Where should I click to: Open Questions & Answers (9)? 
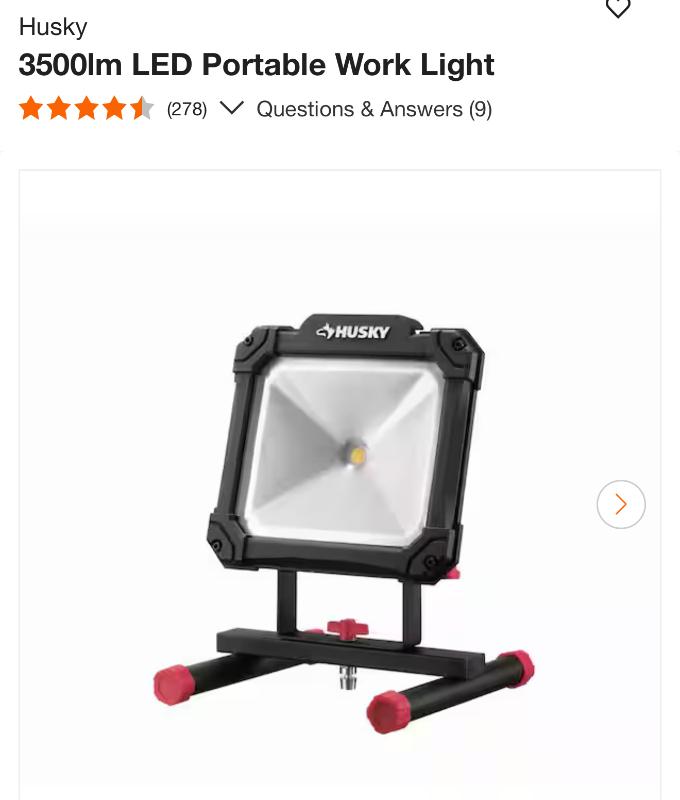click(x=374, y=109)
